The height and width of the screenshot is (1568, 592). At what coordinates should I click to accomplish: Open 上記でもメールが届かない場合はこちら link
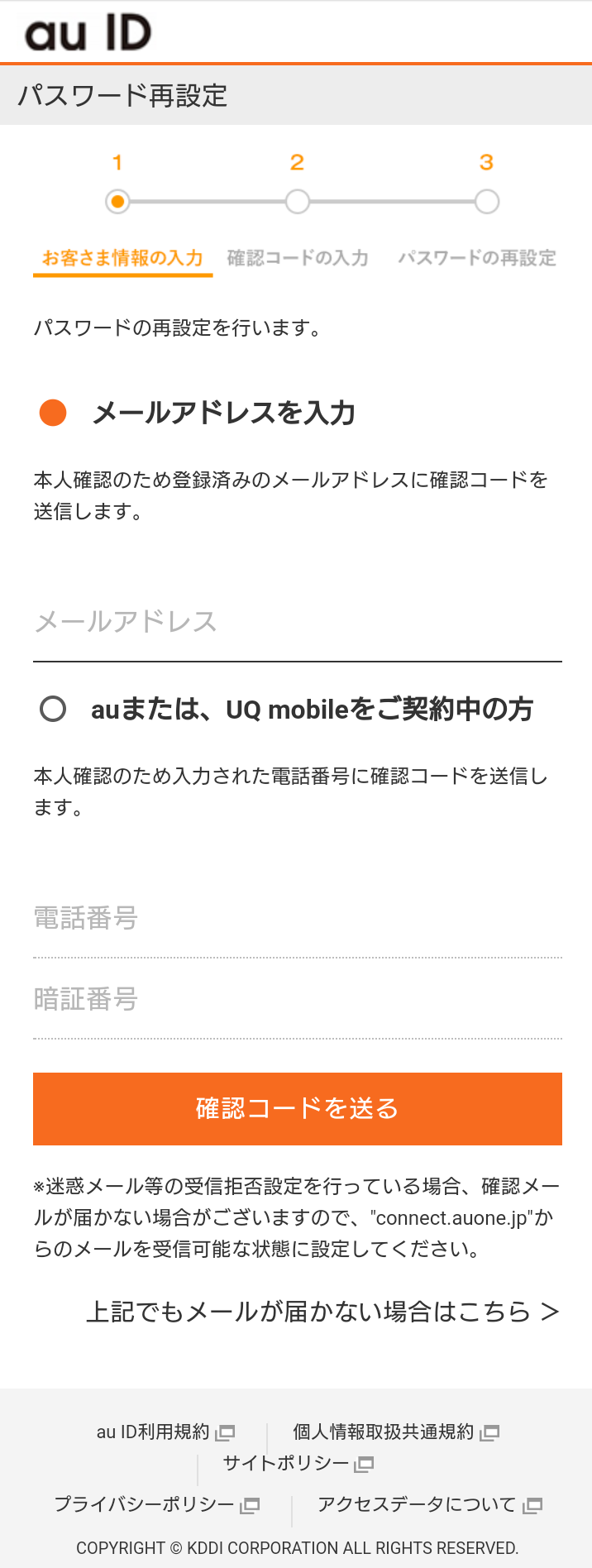tap(322, 1312)
